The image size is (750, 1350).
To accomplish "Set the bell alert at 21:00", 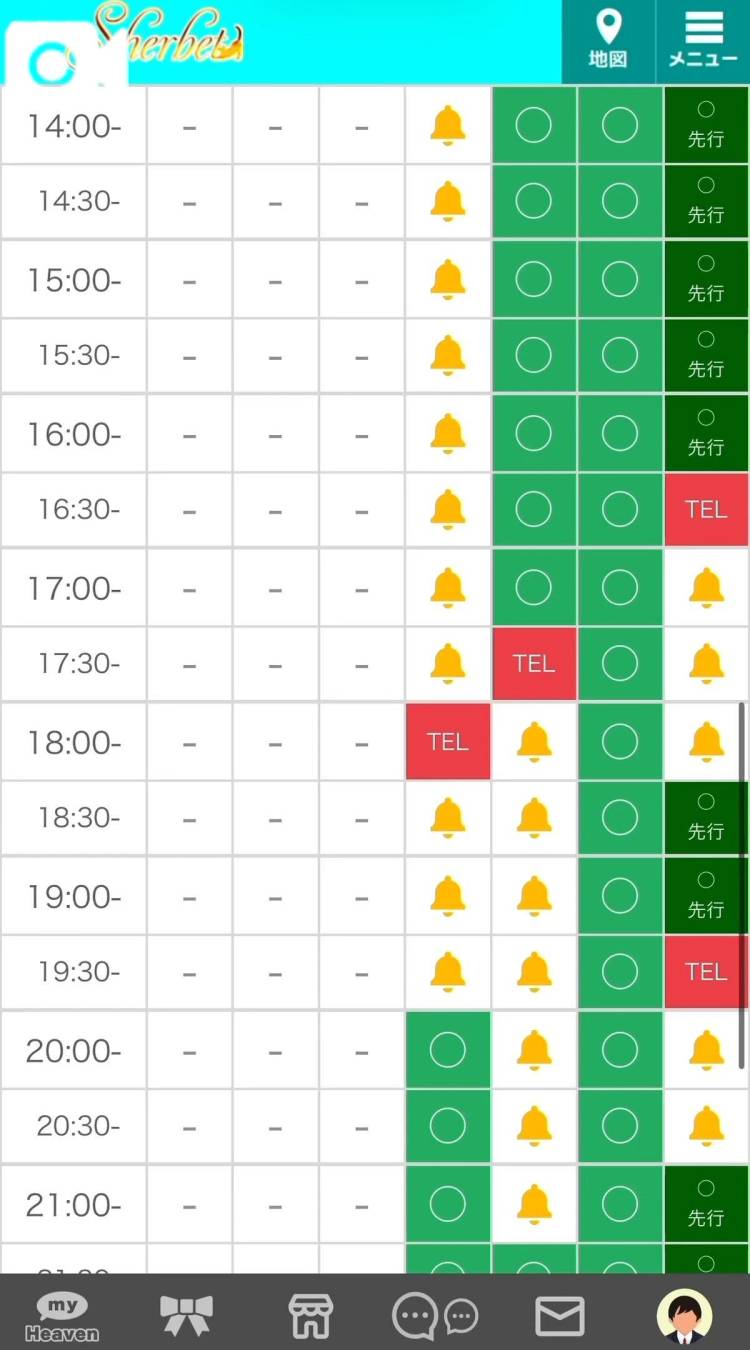I will (x=534, y=1204).
